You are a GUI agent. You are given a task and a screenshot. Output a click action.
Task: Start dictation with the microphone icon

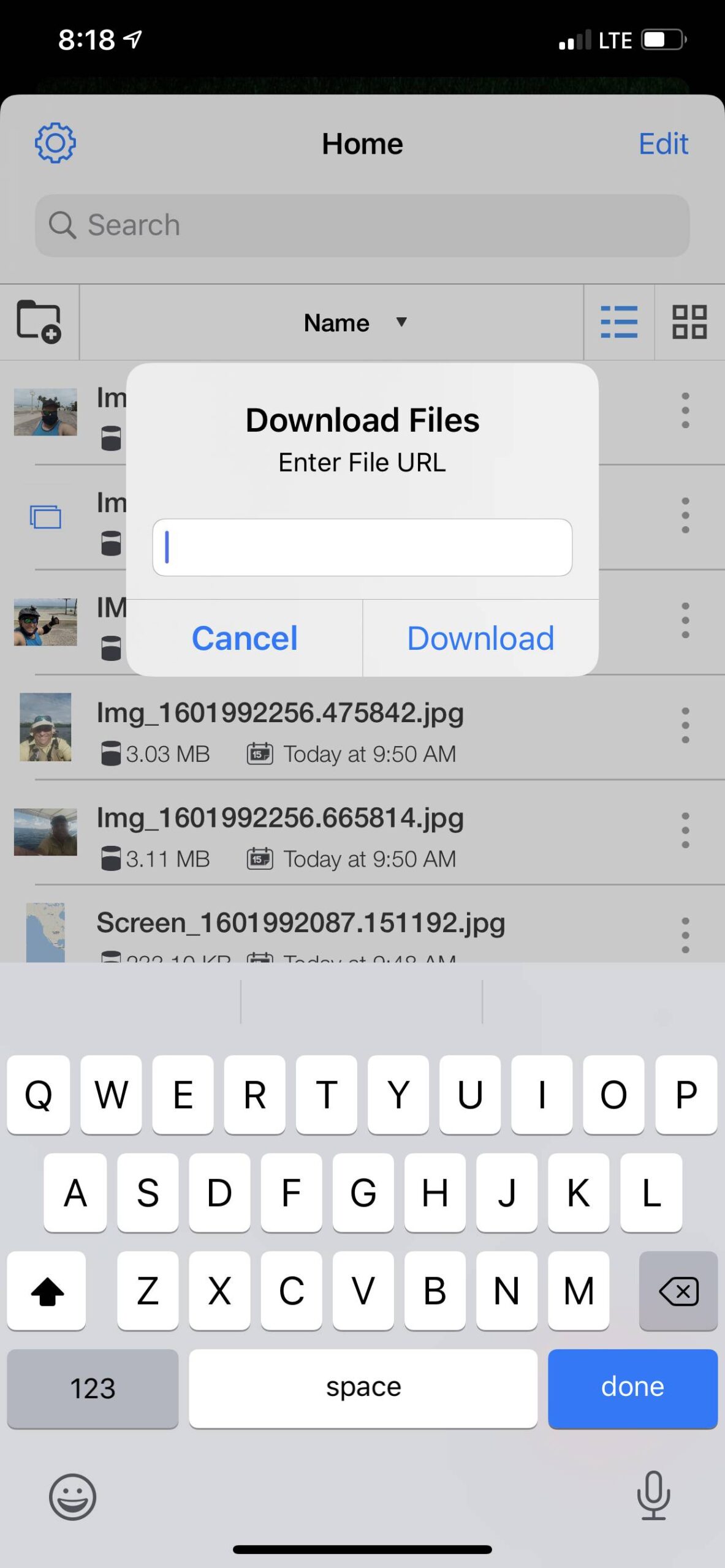point(653,1496)
